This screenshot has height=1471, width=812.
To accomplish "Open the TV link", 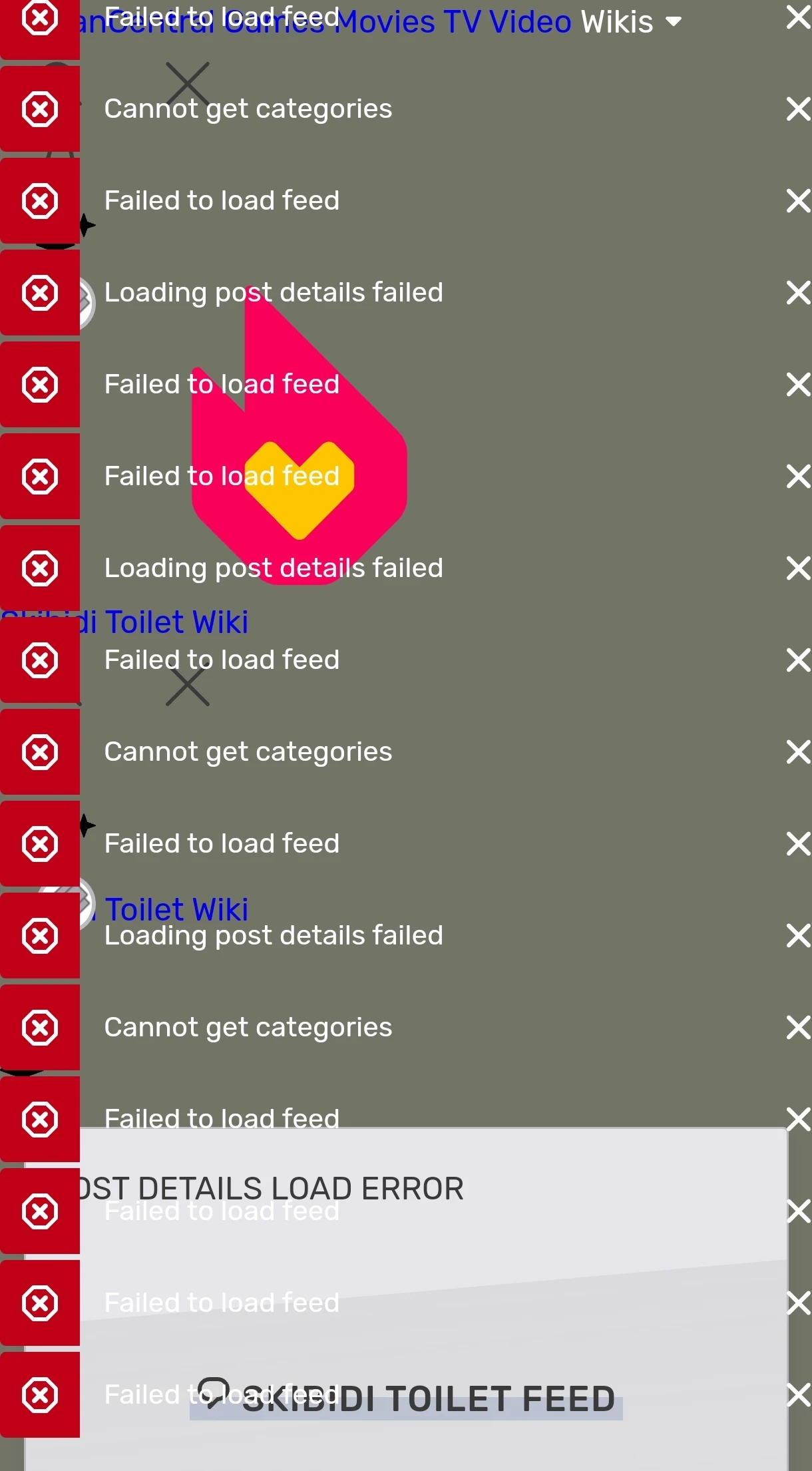I will pyautogui.click(x=463, y=21).
